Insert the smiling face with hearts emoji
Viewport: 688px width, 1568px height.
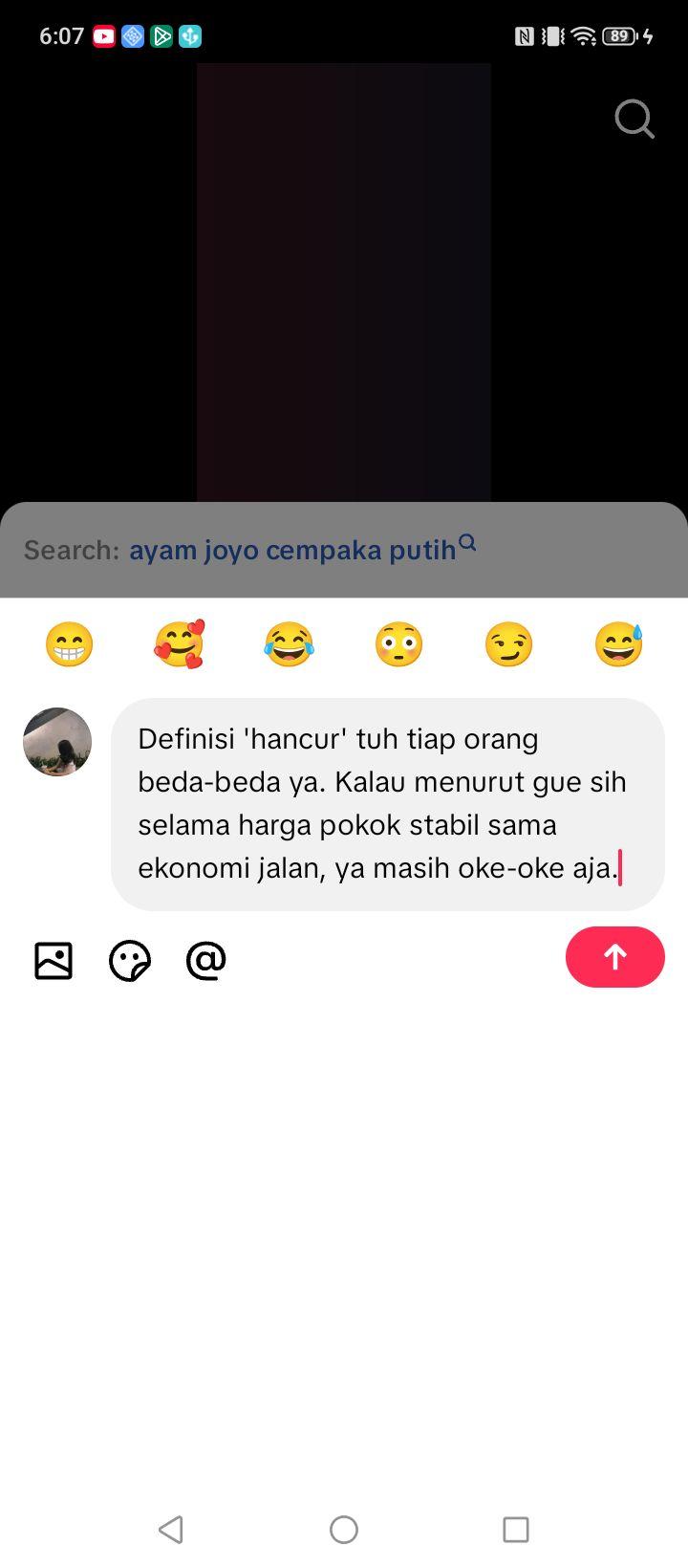click(x=179, y=643)
